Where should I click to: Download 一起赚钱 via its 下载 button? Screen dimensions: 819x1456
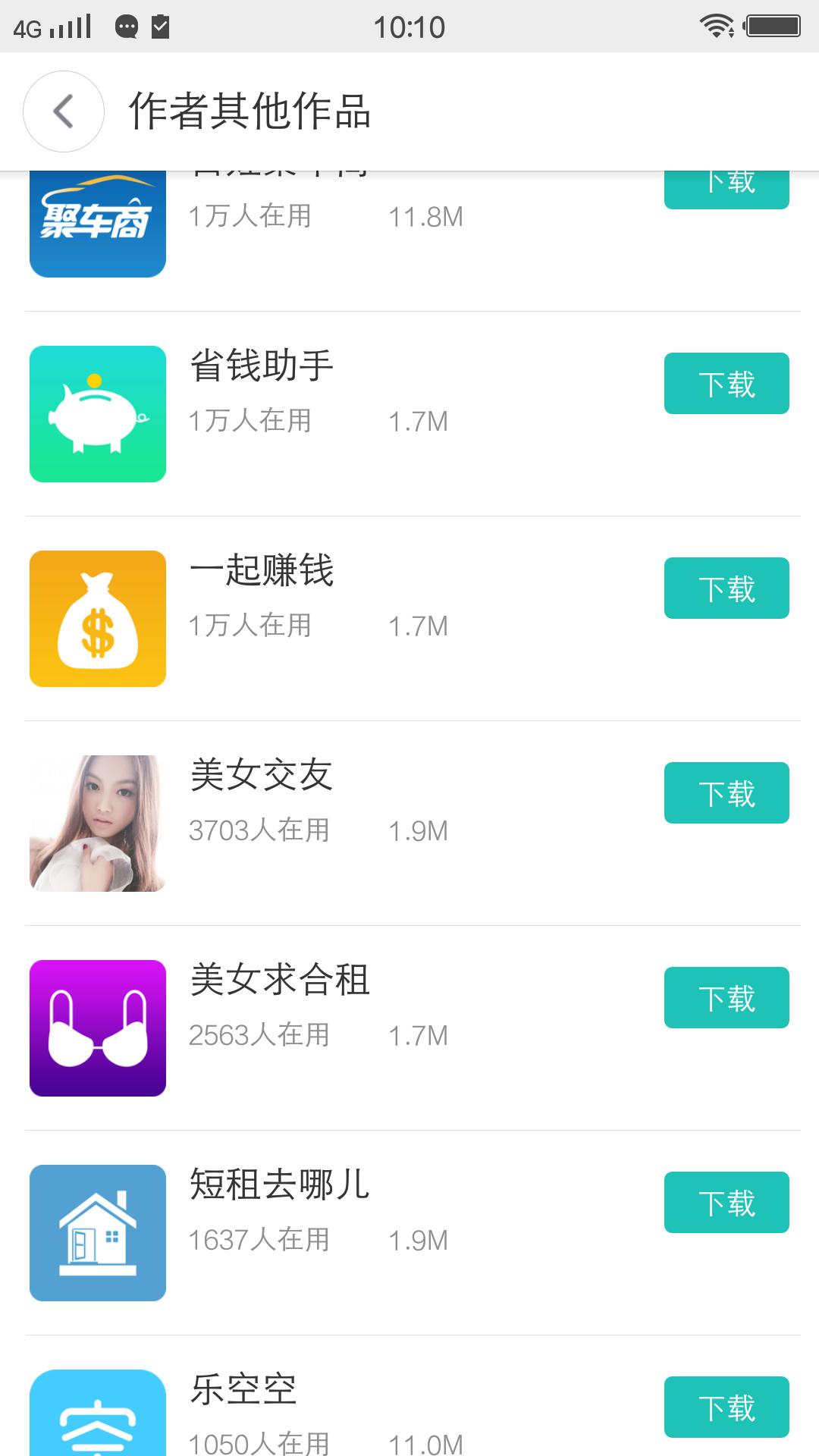pyautogui.click(x=726, y=588)
